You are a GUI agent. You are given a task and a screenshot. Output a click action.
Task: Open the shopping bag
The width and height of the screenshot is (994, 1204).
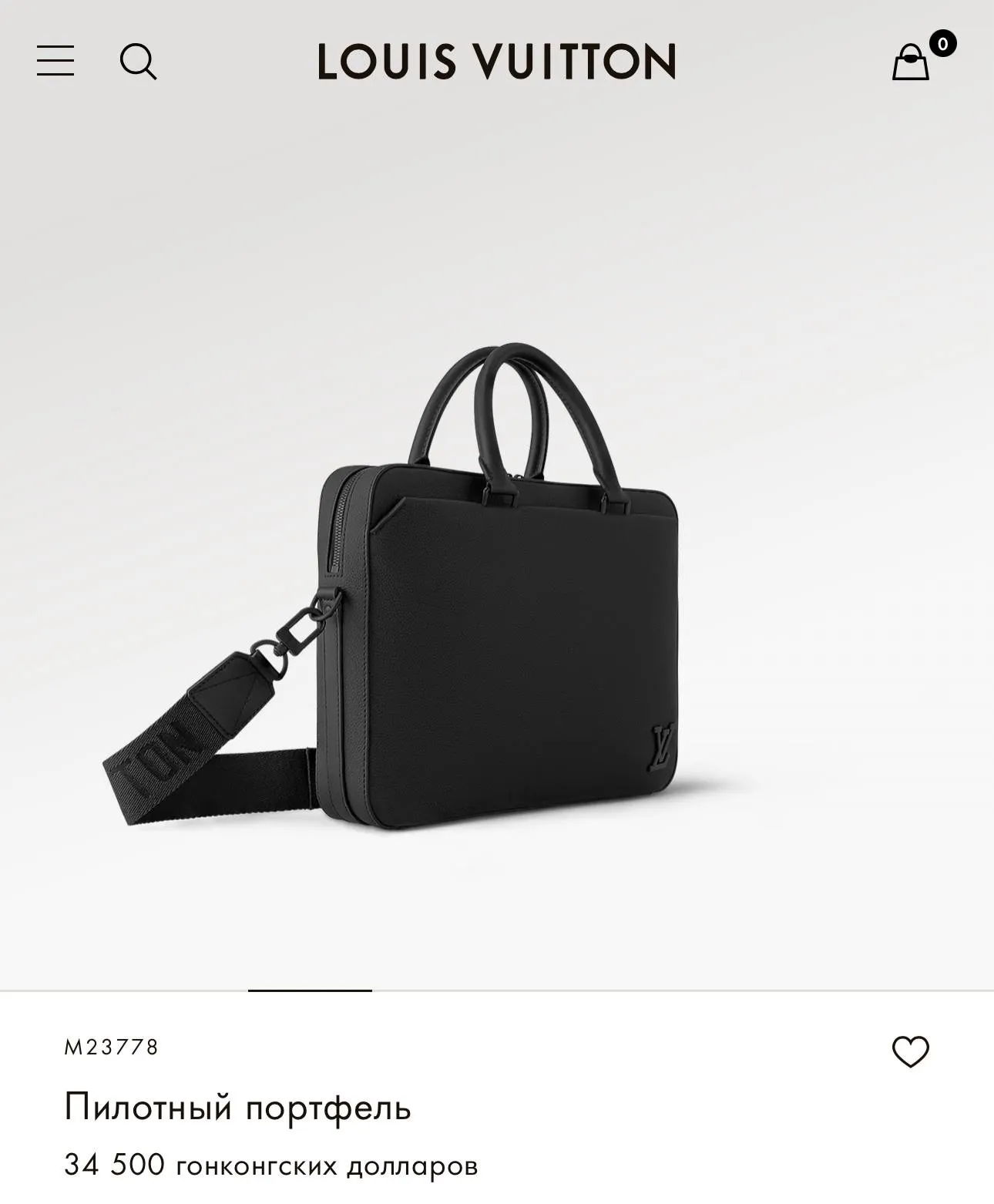click(911, 62)
